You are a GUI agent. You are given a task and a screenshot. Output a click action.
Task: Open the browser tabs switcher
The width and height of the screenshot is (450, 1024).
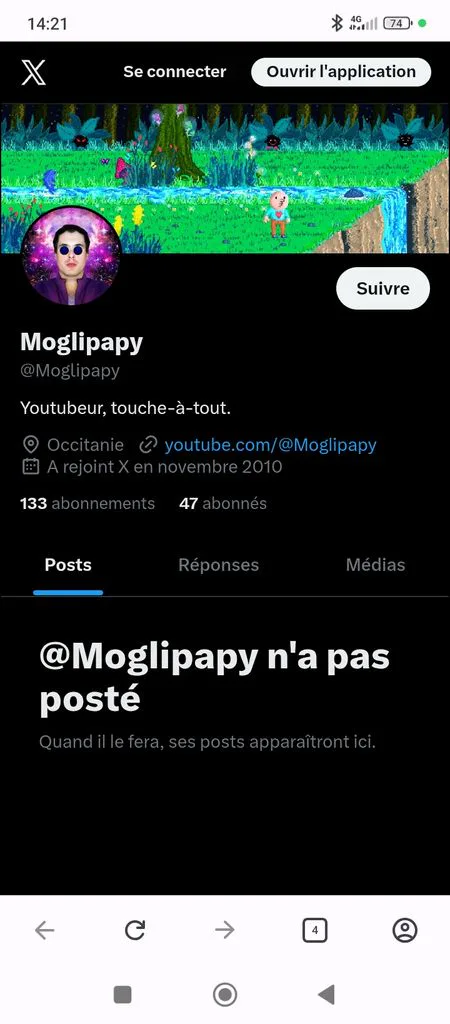click(x=315, y=930)
